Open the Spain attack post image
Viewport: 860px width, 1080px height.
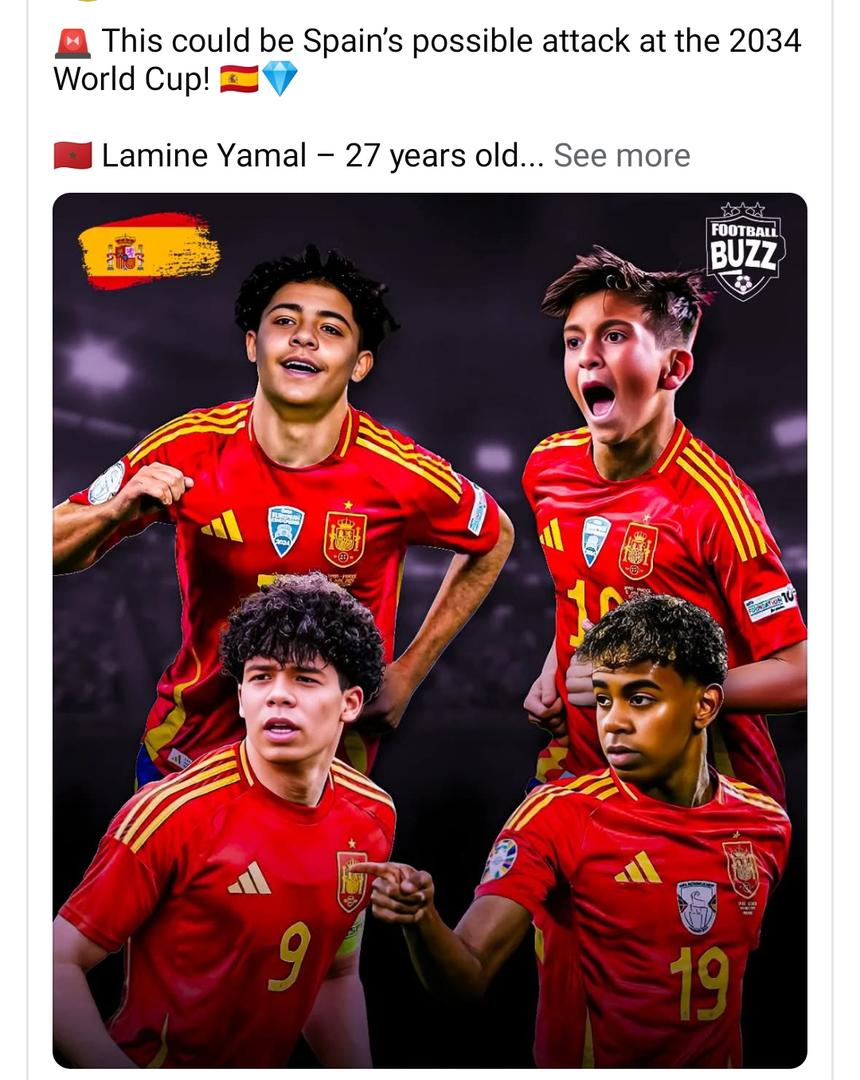pyautogui.click(x=429, y=630)
